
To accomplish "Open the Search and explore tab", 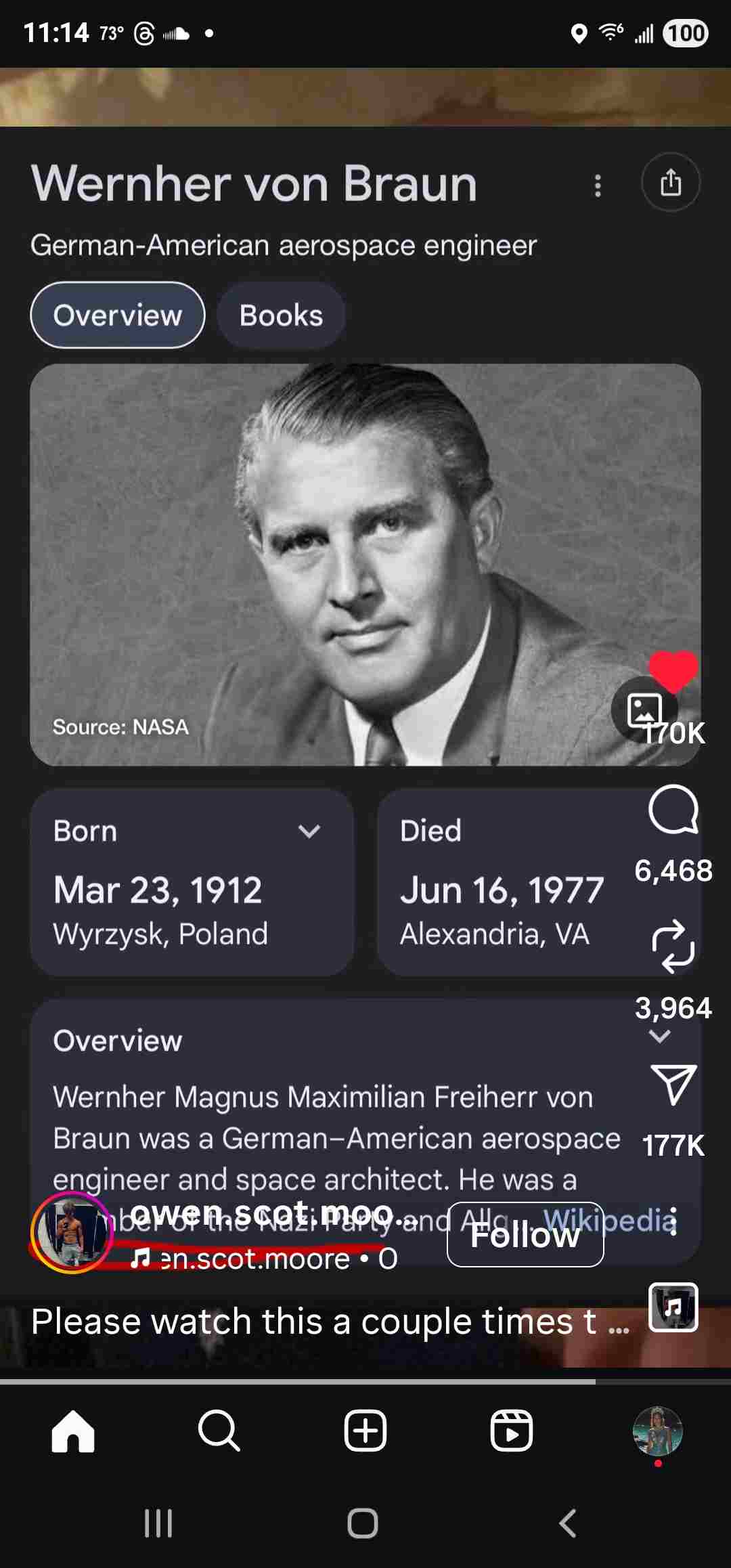I will (x=219, y=1431).
